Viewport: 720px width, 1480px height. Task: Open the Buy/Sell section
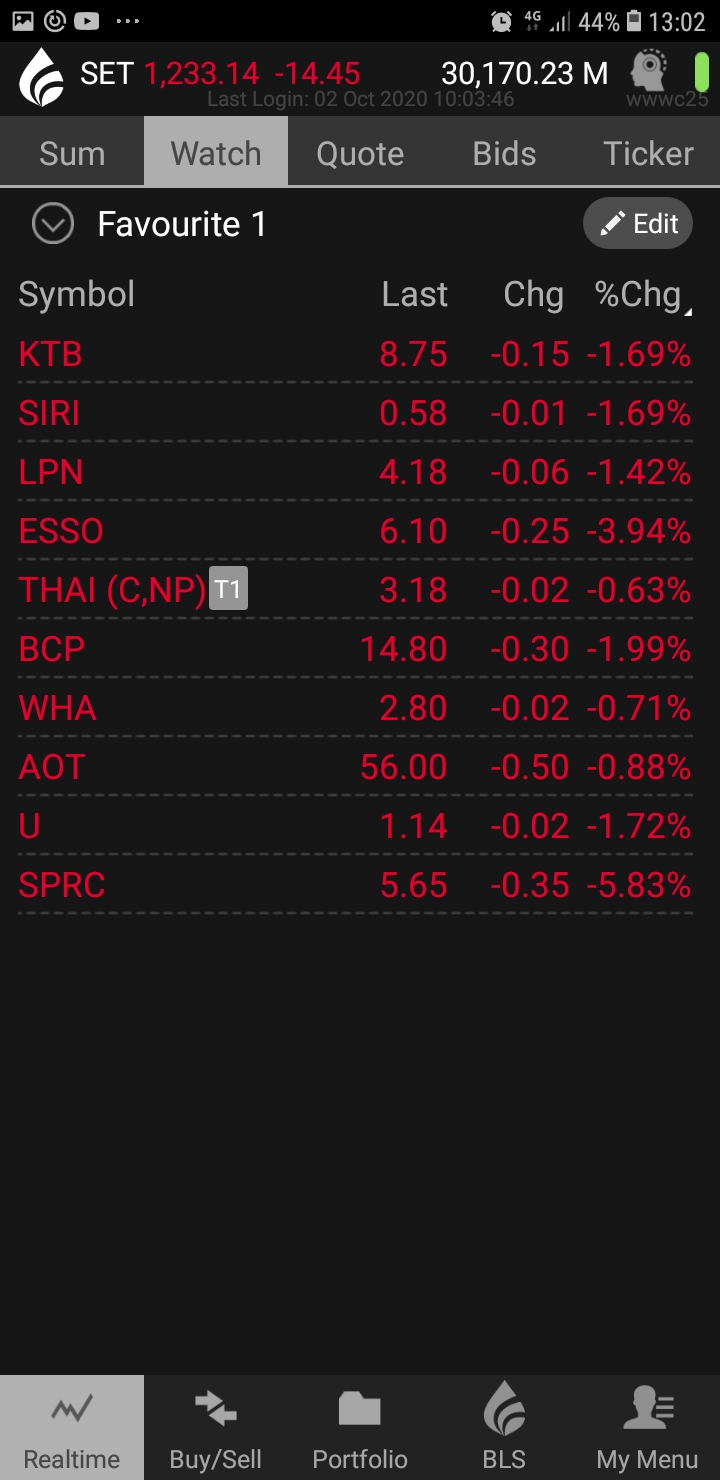[216, 1428]
